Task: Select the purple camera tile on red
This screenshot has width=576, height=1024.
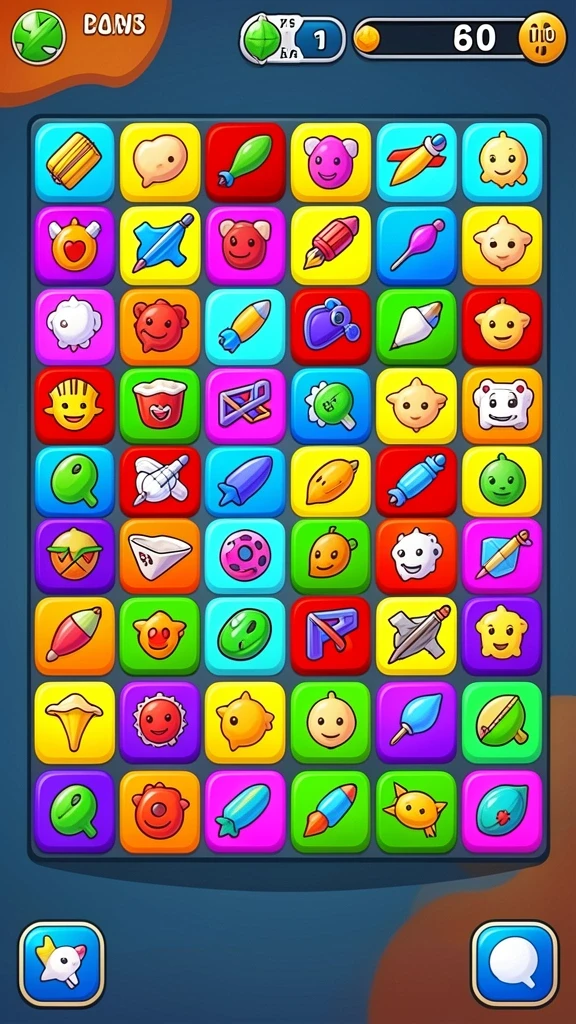Action: coord(331,326)
